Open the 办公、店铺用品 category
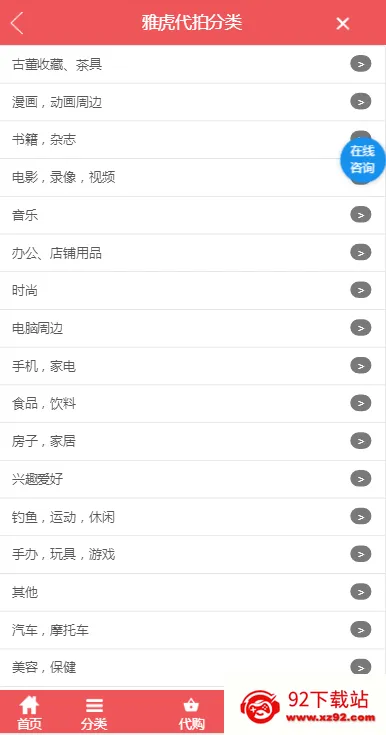The width and height of the screenshot is (386, 735). pyautogui.click(x=193, y=253)
